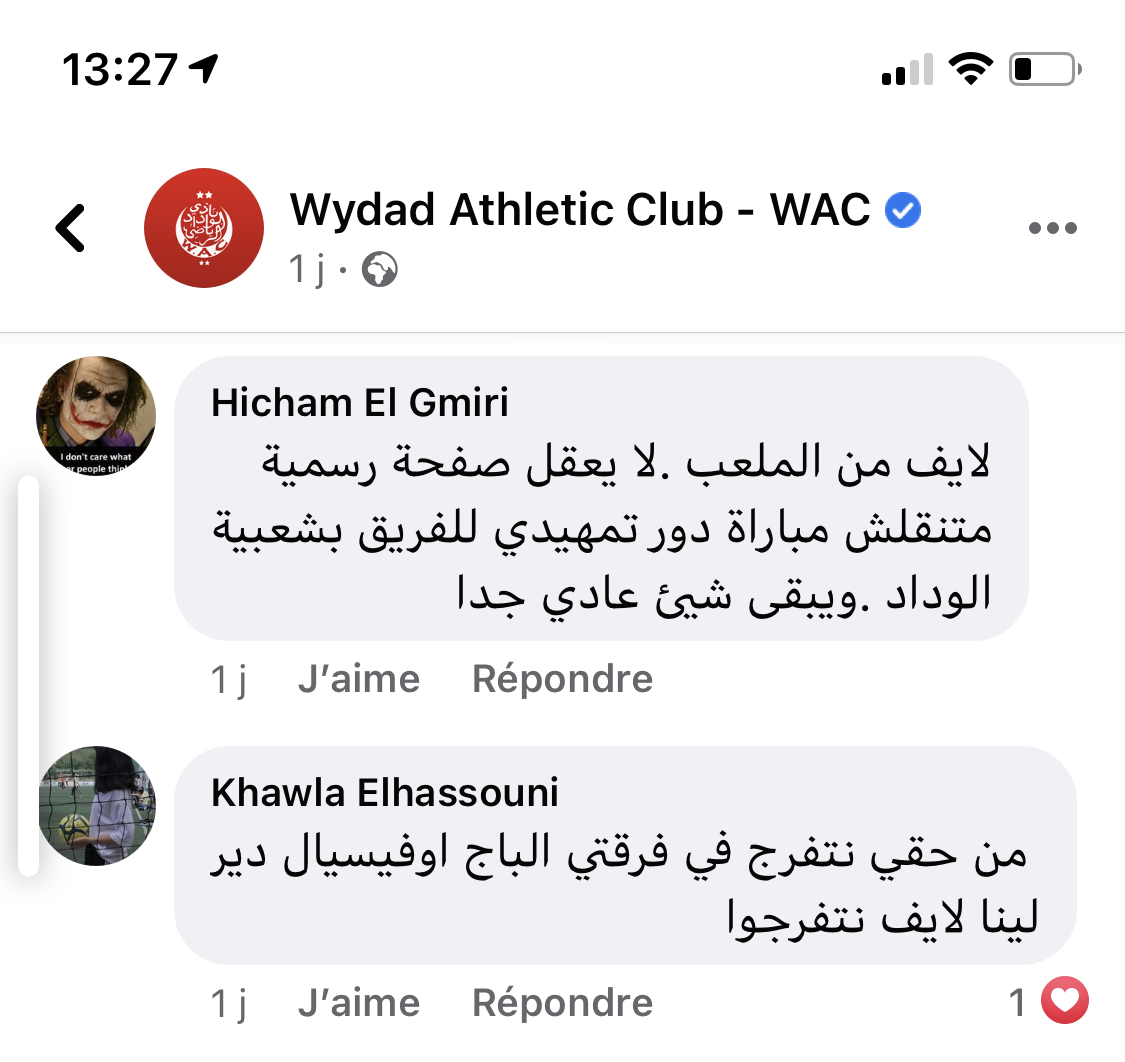Like Hicham El Gmiri's comment

coord(358,679)
